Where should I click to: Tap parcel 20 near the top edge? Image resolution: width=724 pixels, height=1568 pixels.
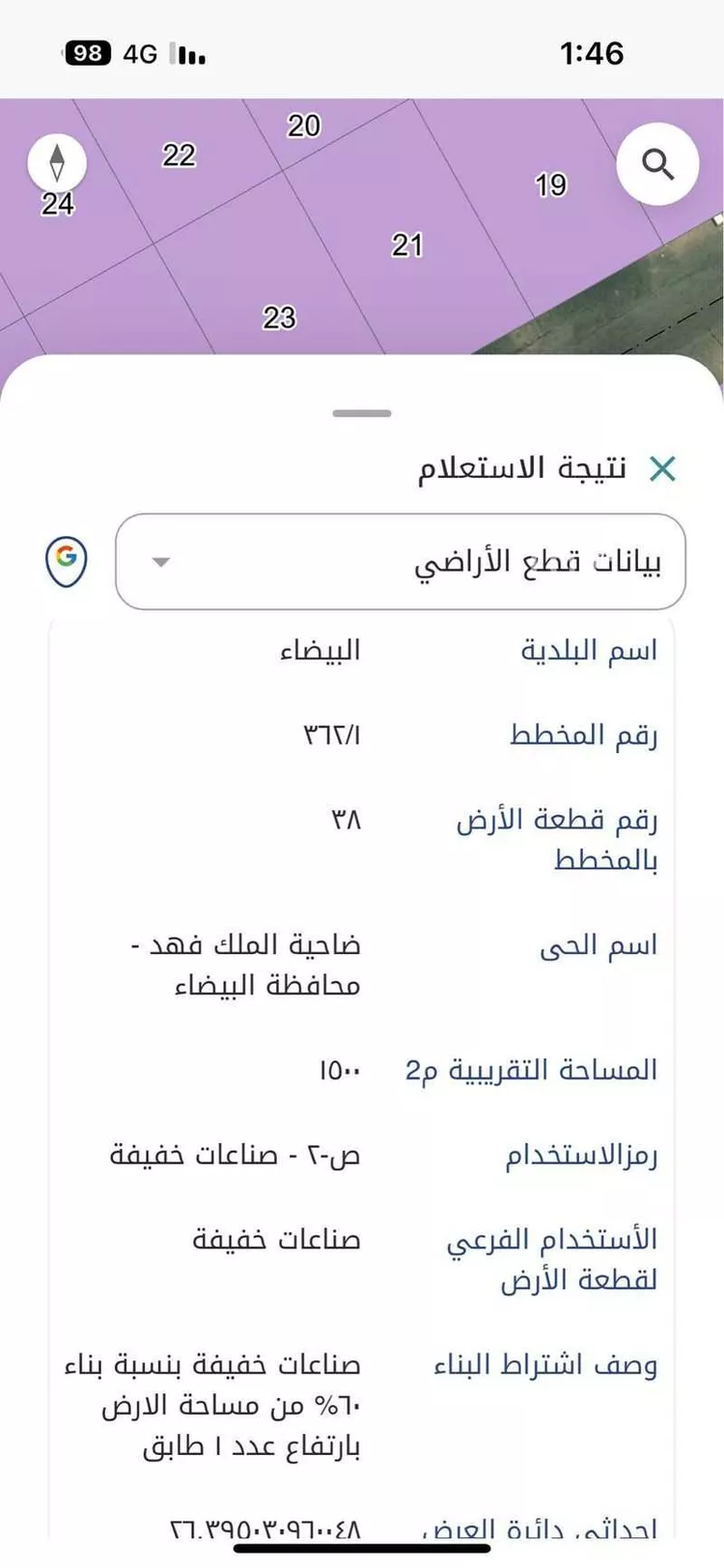(x=304, y=126)
